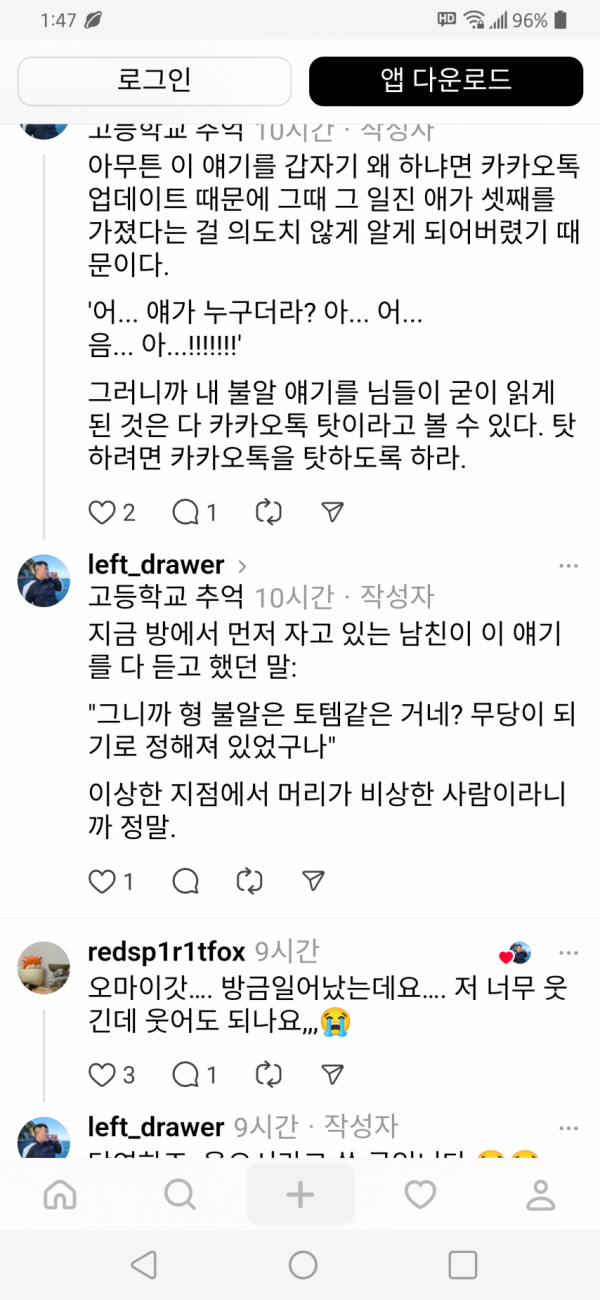Like the post about 토템같은 거네
Screen dimensions: 600x1300
coord(103,881)
